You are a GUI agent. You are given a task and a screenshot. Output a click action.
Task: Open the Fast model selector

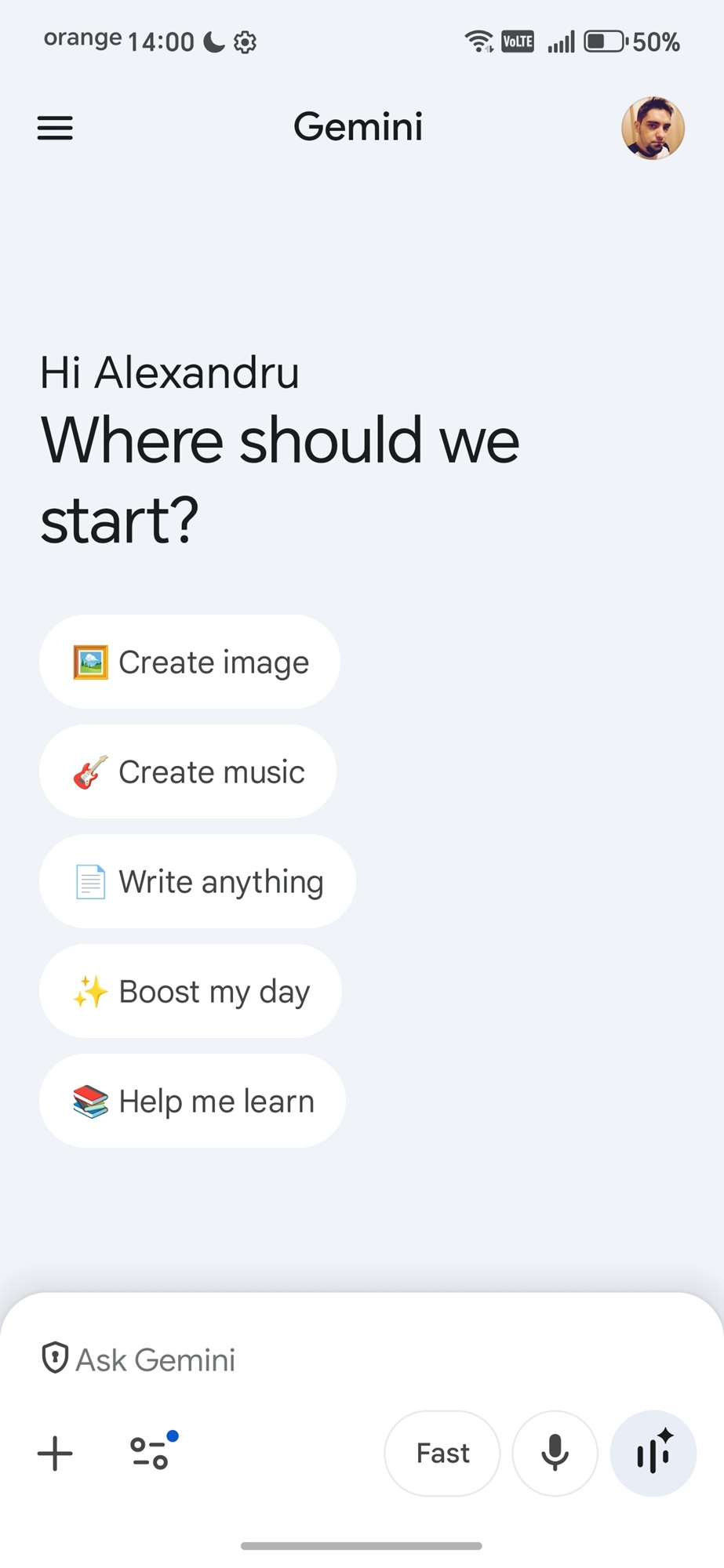[442, 1454]
